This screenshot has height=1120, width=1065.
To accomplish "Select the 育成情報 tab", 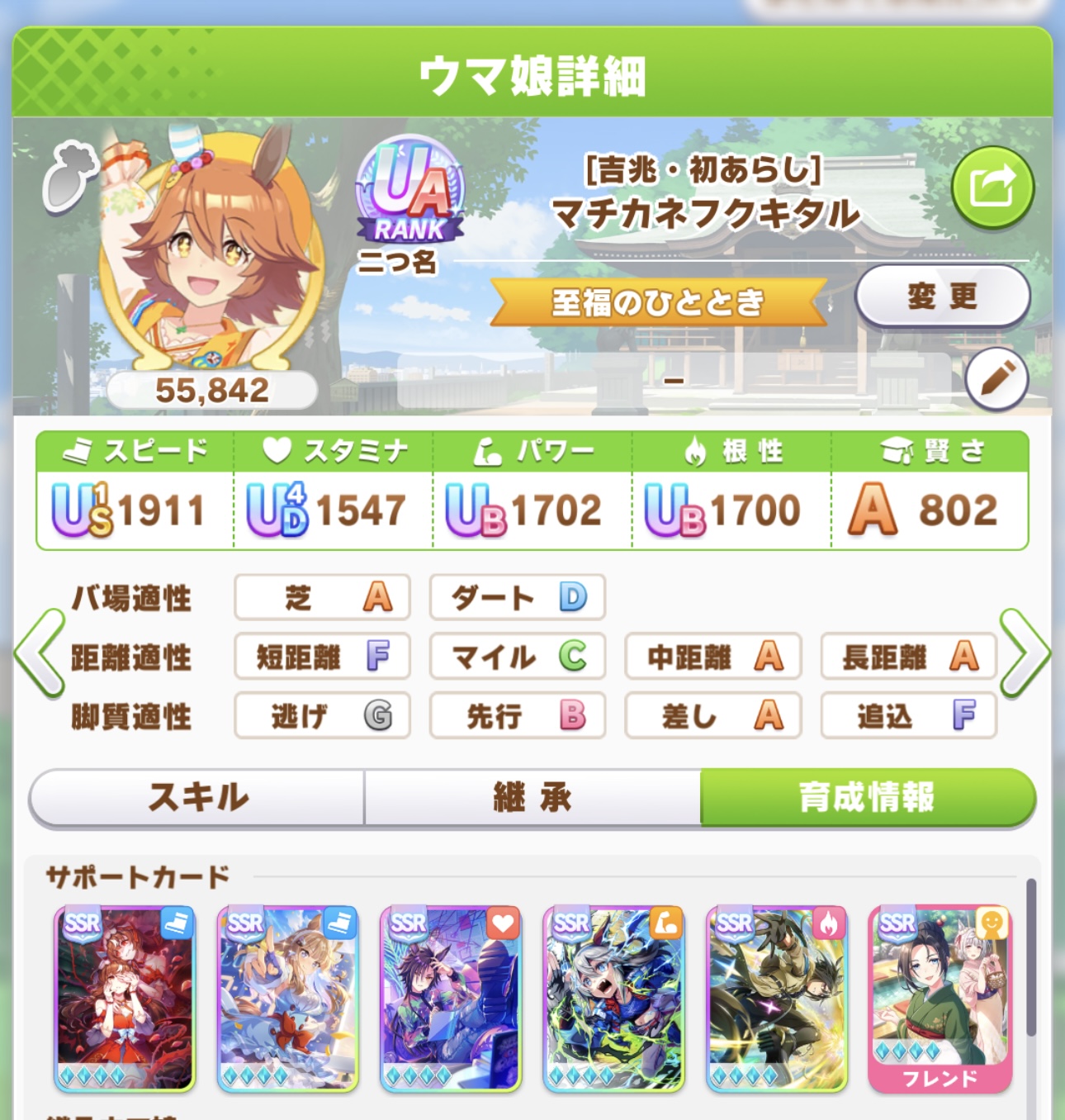I will [x=867, y=798].
